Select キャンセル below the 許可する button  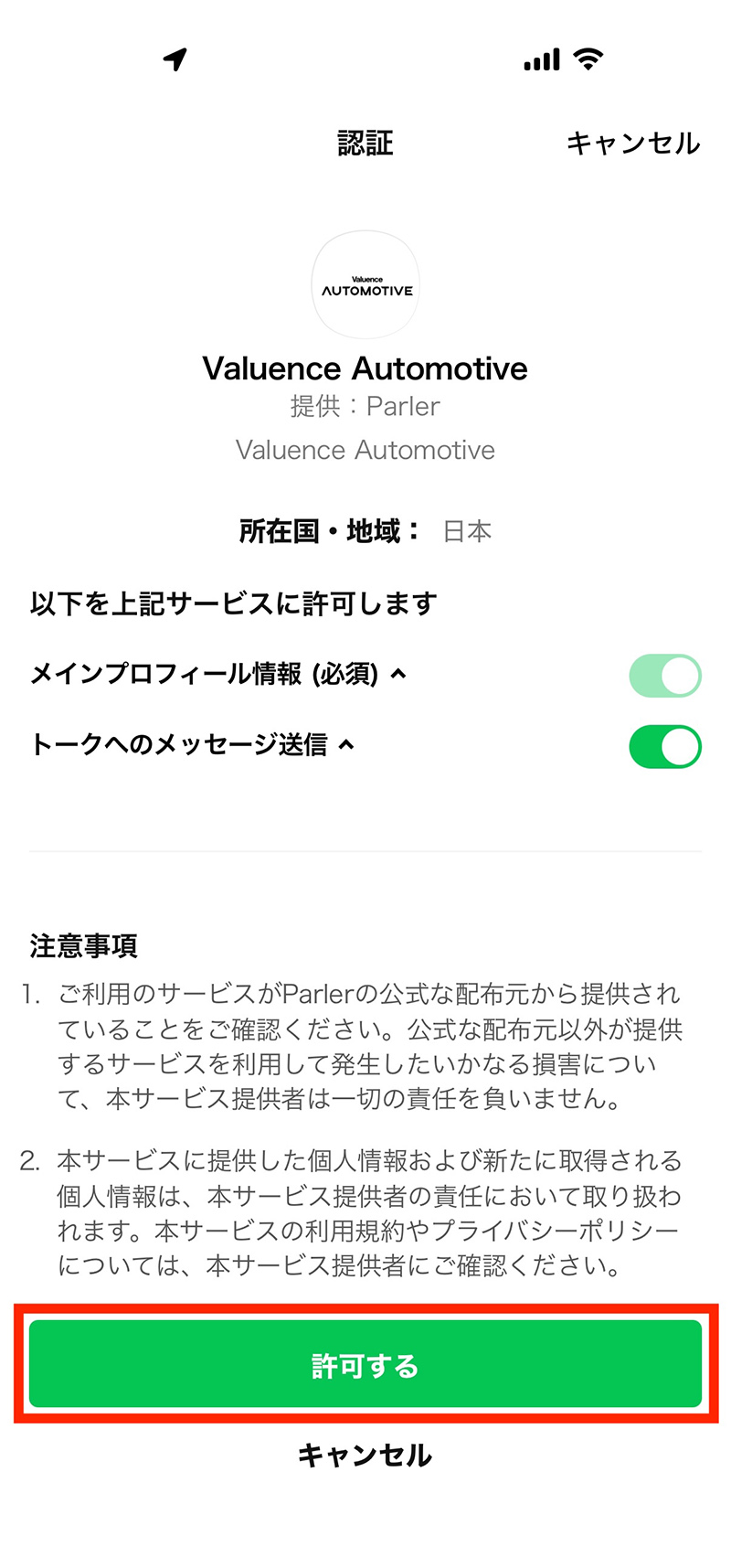click(365, 1456)
